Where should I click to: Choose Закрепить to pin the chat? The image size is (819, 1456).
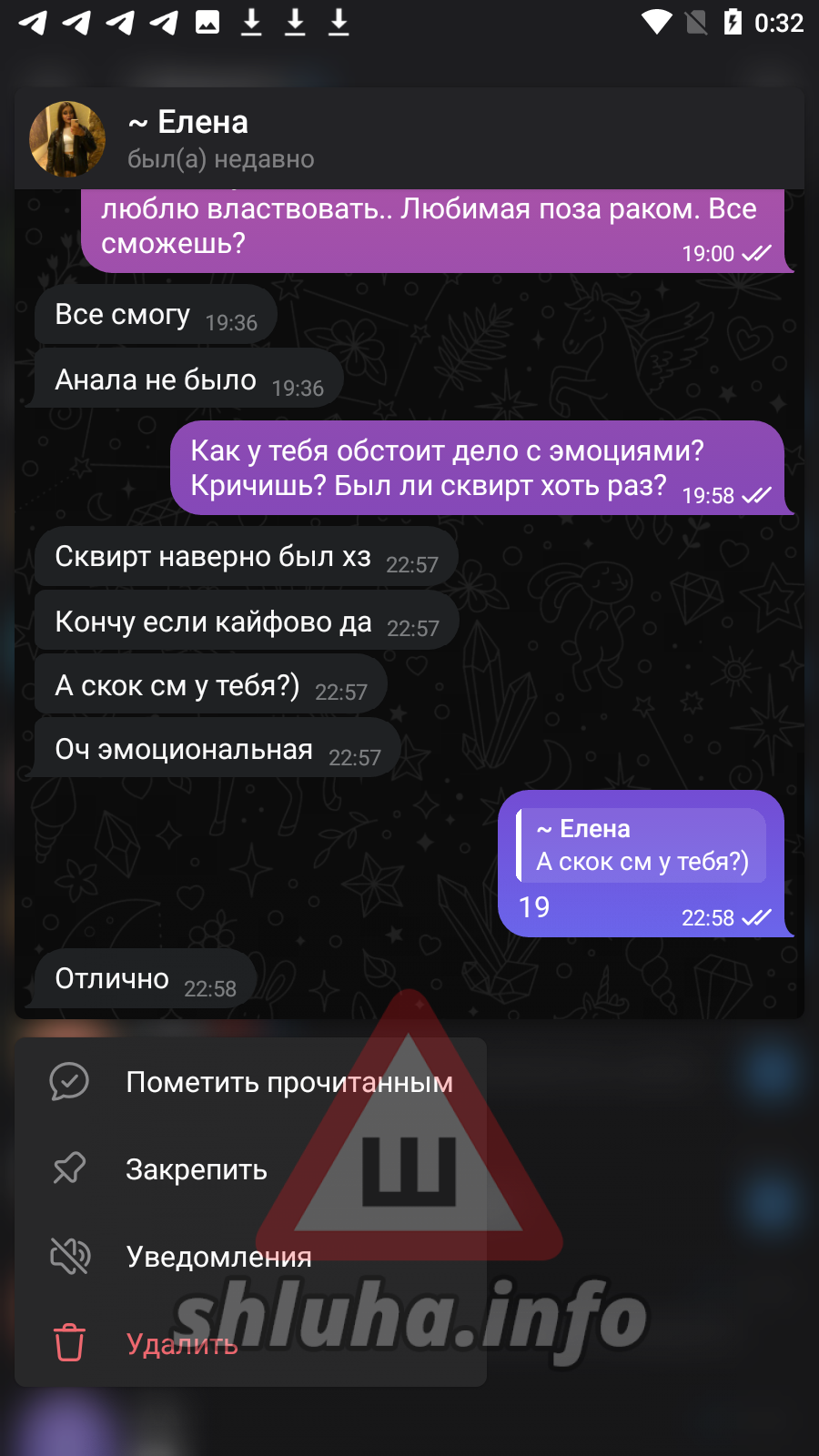(250, 1169)
